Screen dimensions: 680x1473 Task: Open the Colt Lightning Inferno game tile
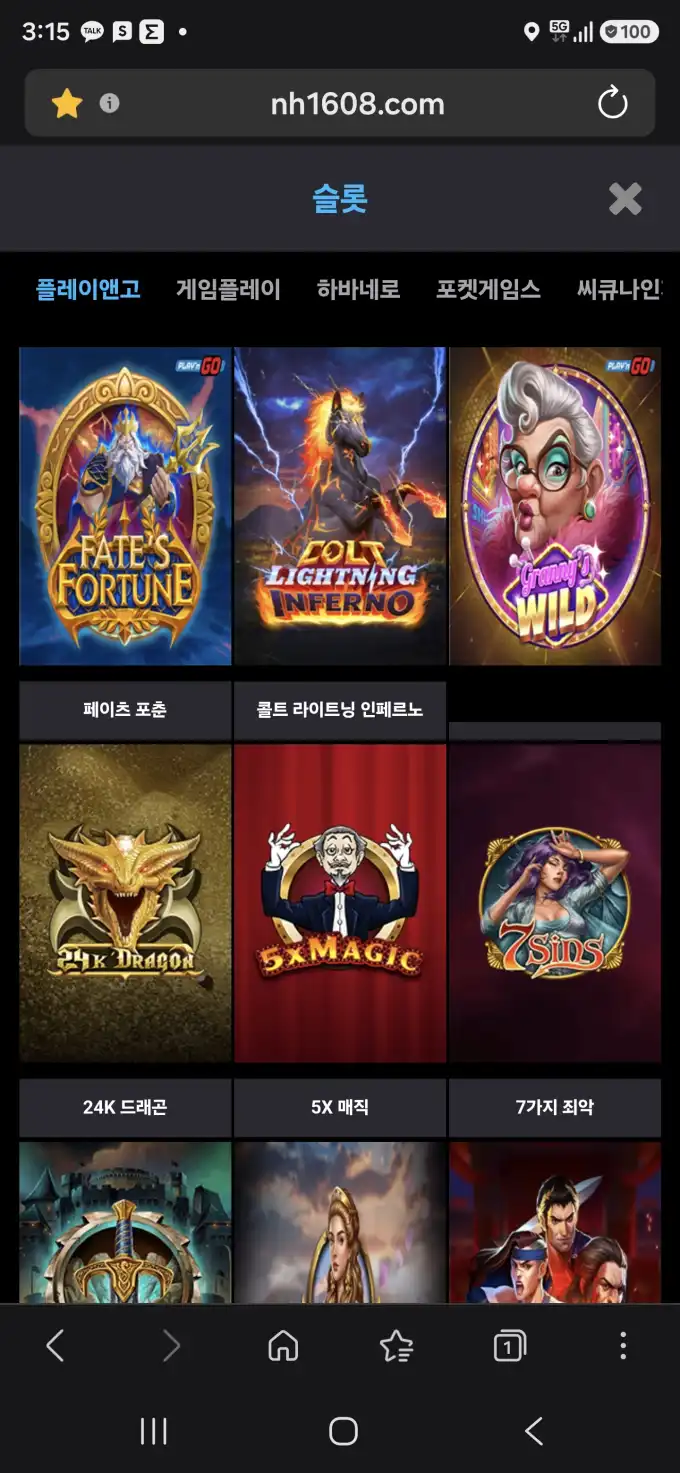(x=340, y=506)
